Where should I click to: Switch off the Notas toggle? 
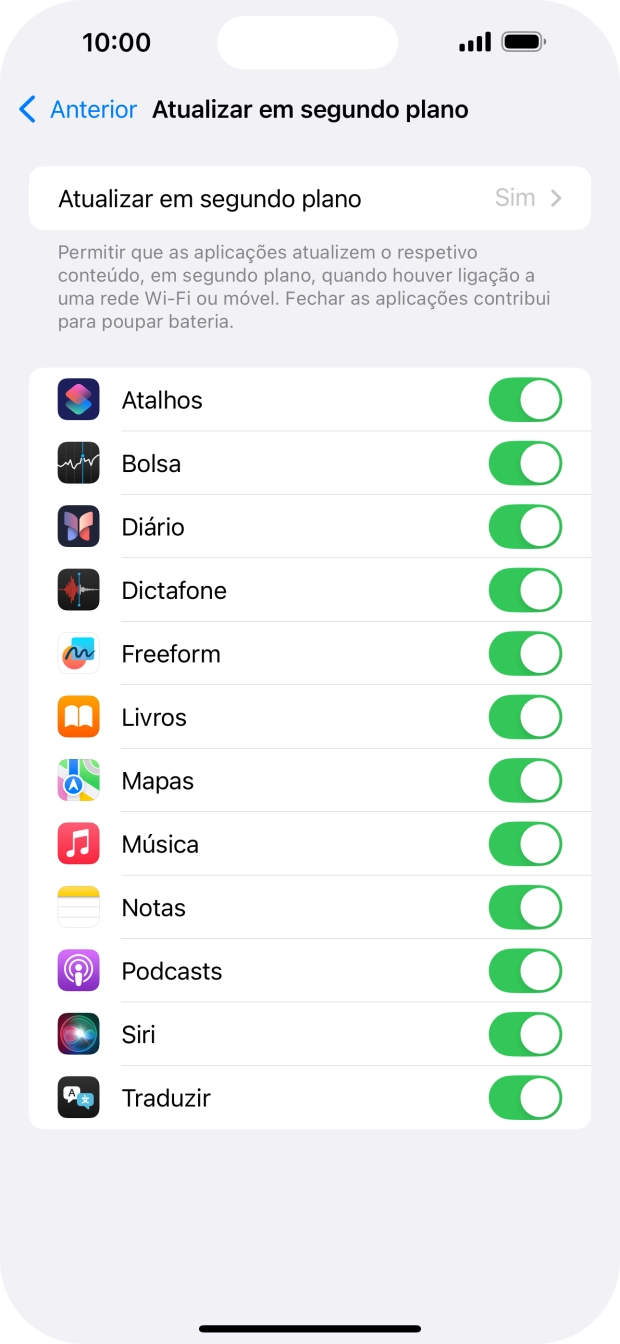tap(525, 908)
